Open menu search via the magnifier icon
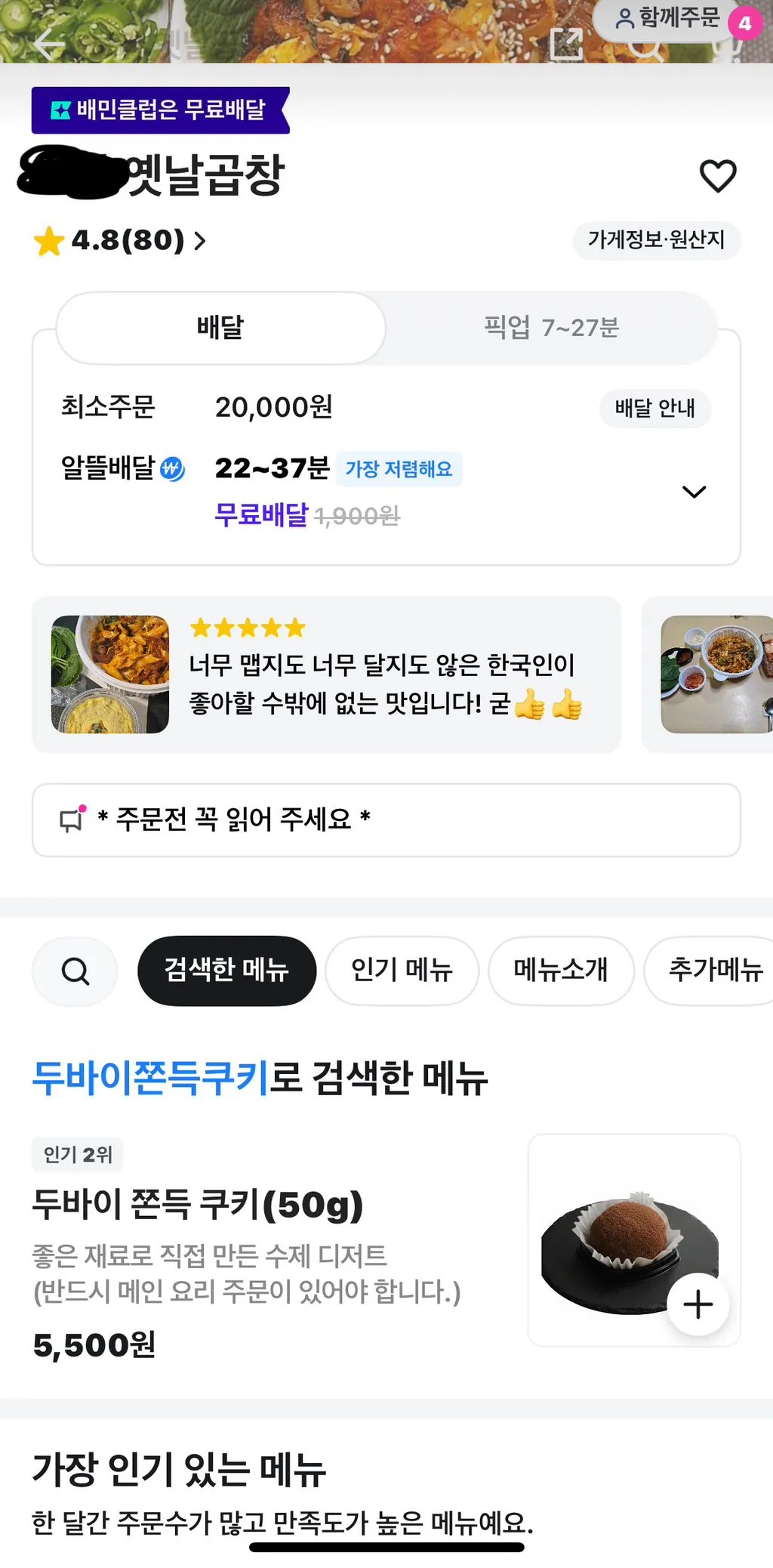 (x=75, y=971)
